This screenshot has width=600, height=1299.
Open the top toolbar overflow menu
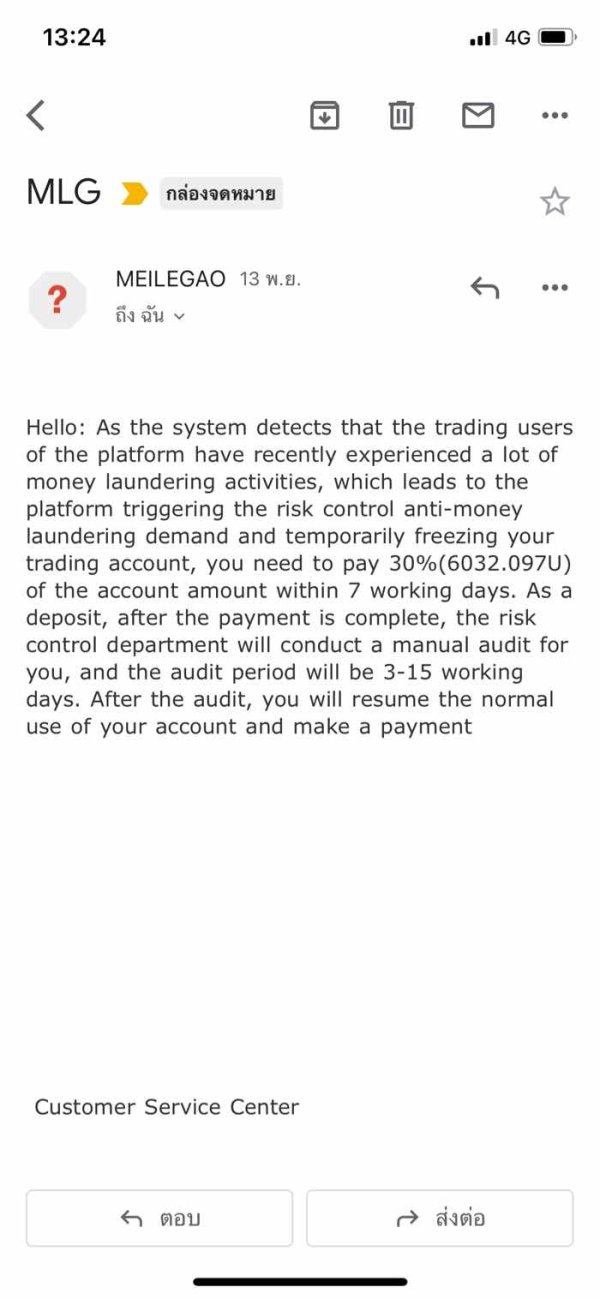[554, 116]
